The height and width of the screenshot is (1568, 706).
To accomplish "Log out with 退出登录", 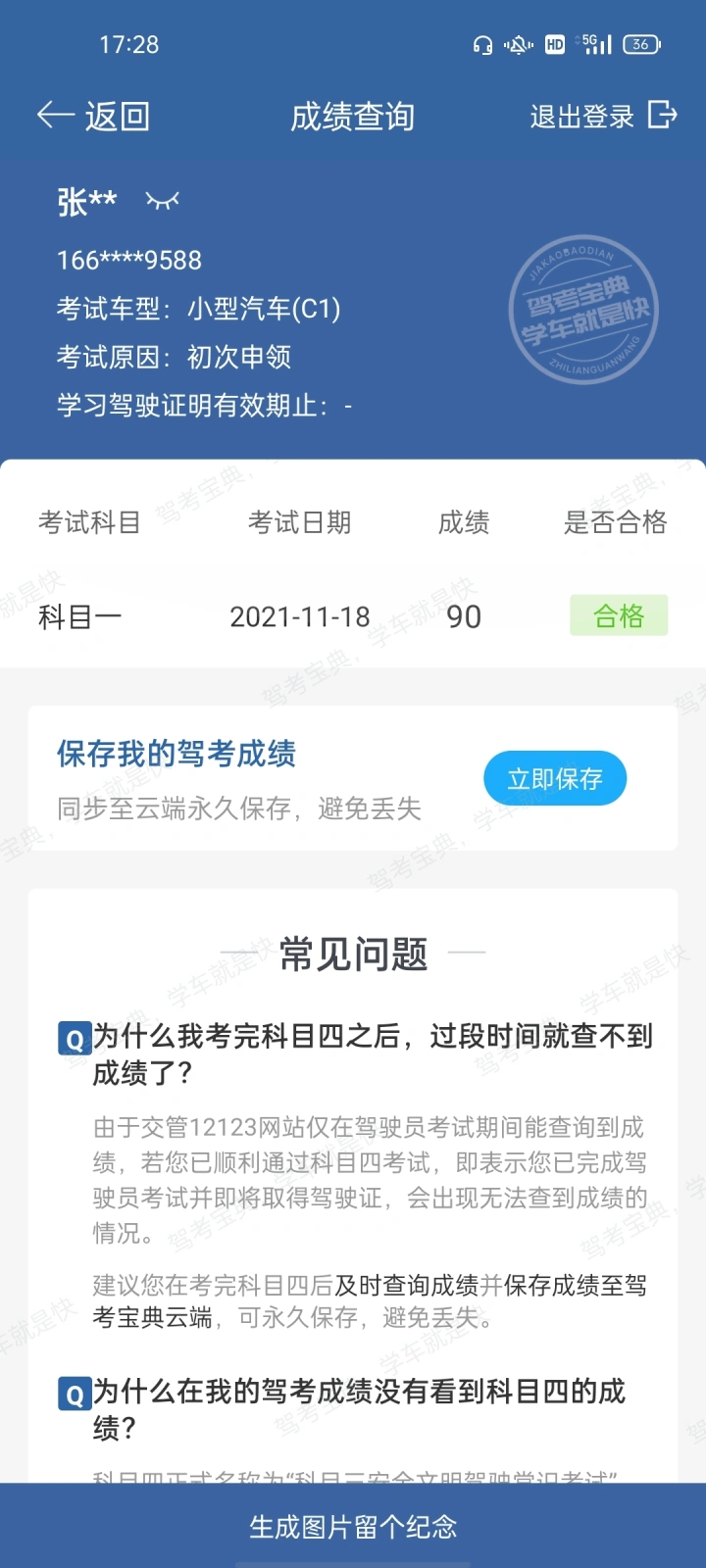I will (x=603, y=117).
